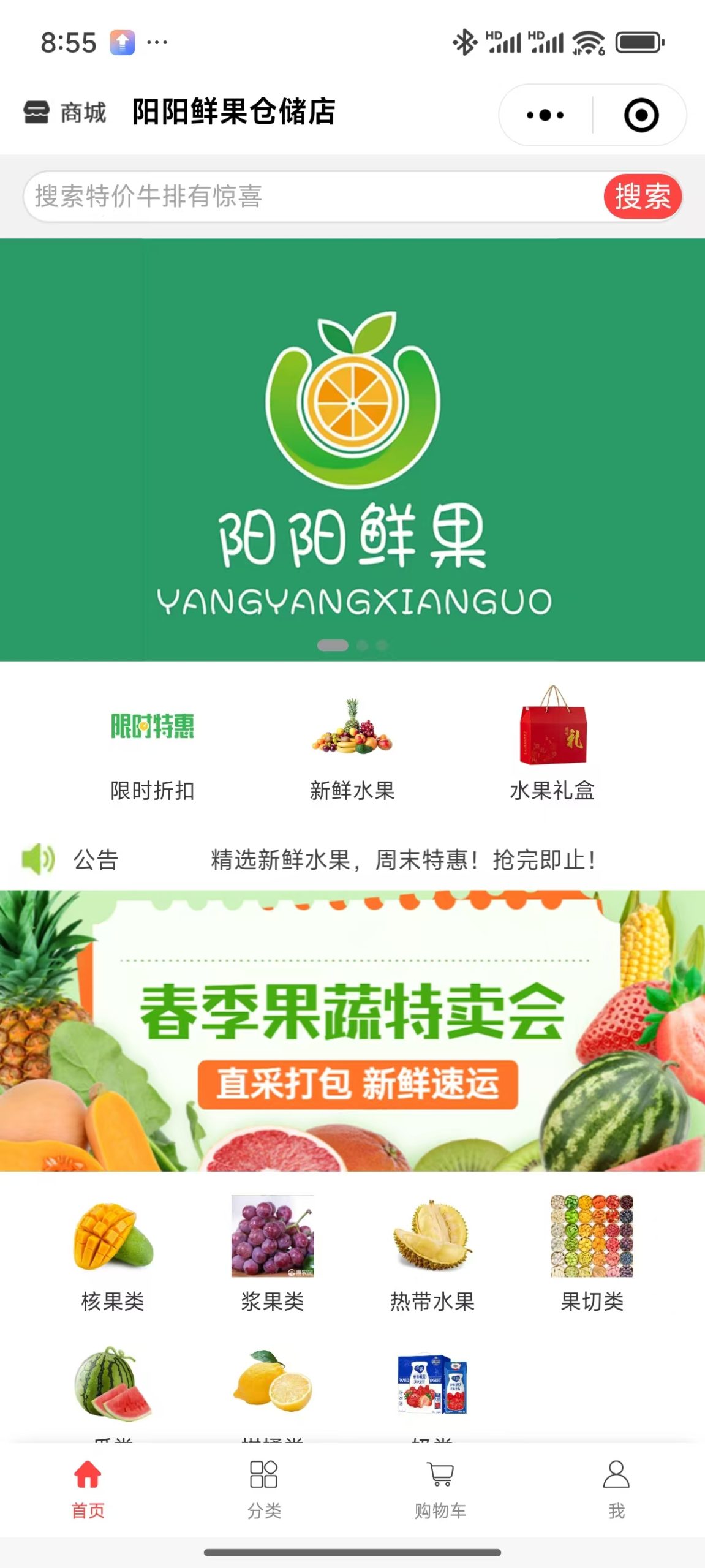Tap the red 搜索 button

642,197
